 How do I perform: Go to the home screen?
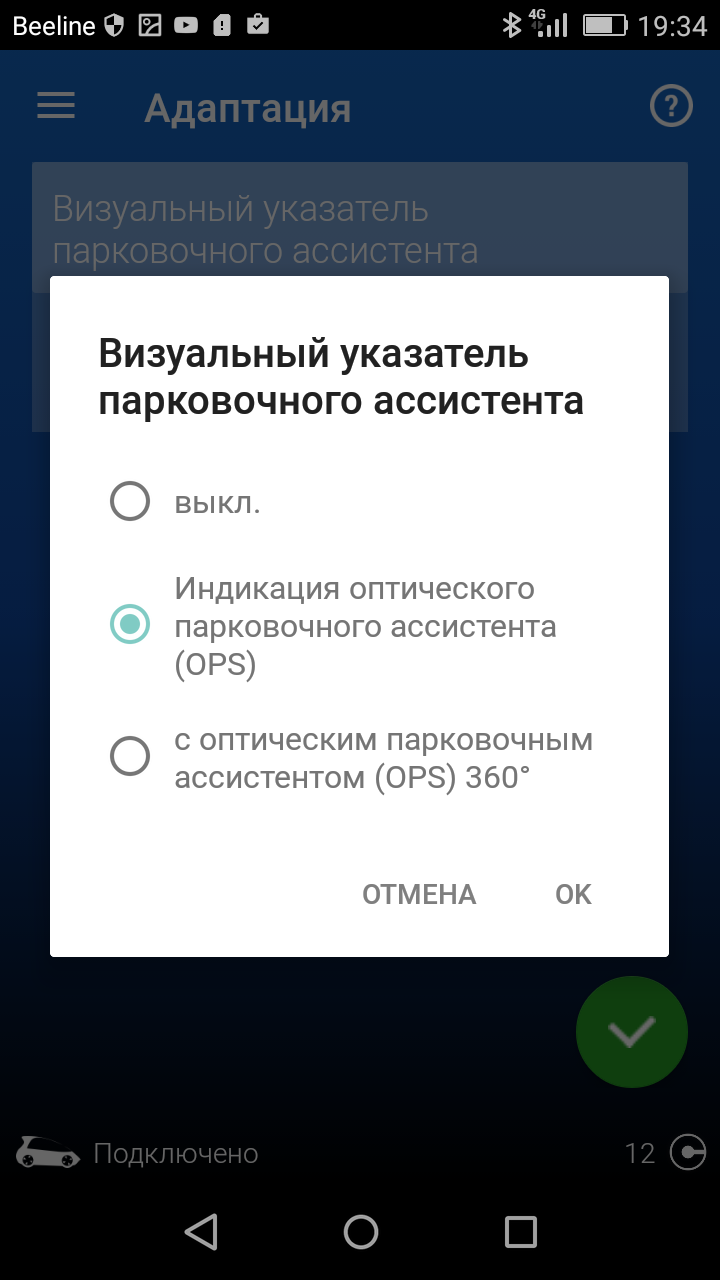tap(360, 1232)
